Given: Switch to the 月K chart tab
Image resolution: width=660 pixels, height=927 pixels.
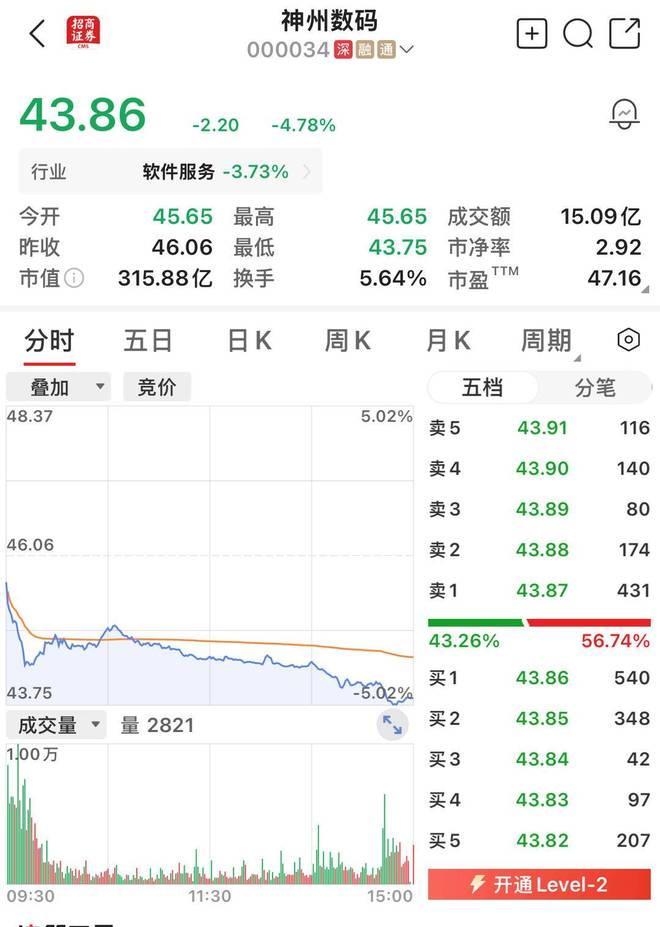Looking at the screenshot, I should (447, 341).
